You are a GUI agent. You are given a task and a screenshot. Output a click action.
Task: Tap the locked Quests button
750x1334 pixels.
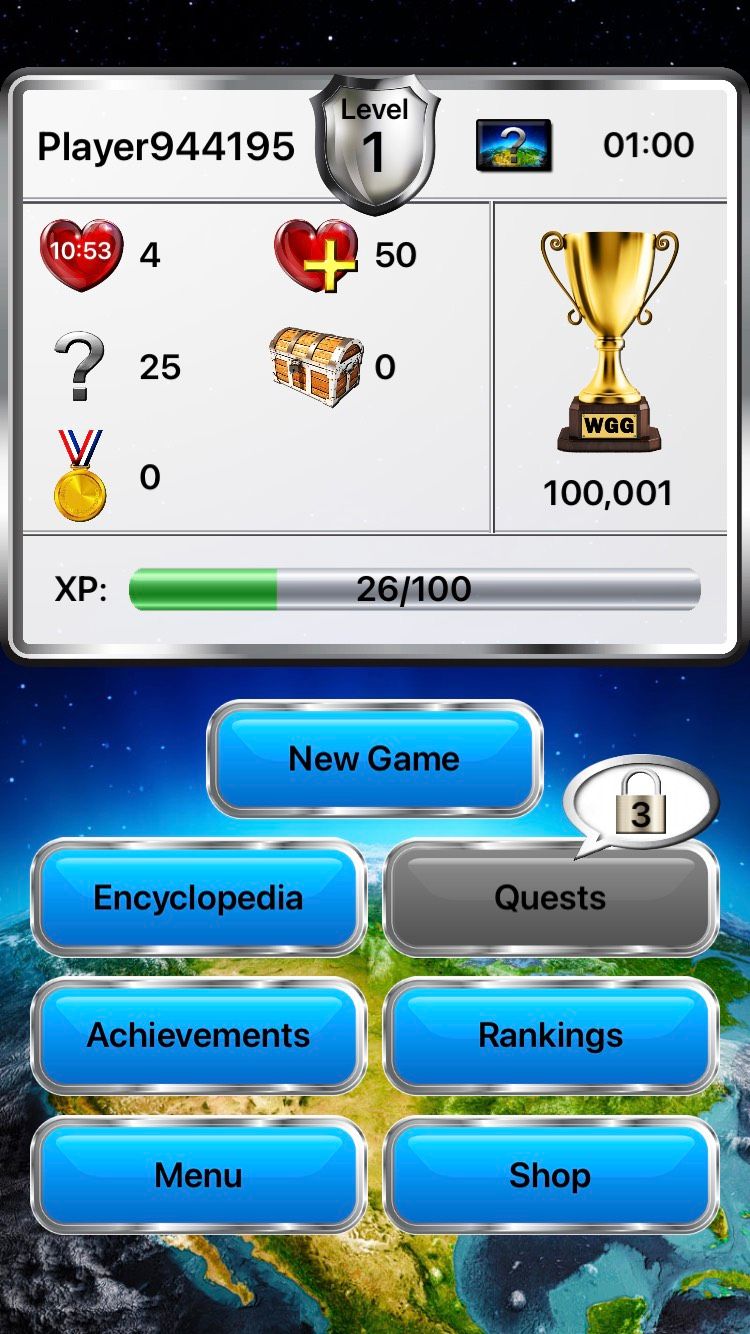tap(550, 897)
